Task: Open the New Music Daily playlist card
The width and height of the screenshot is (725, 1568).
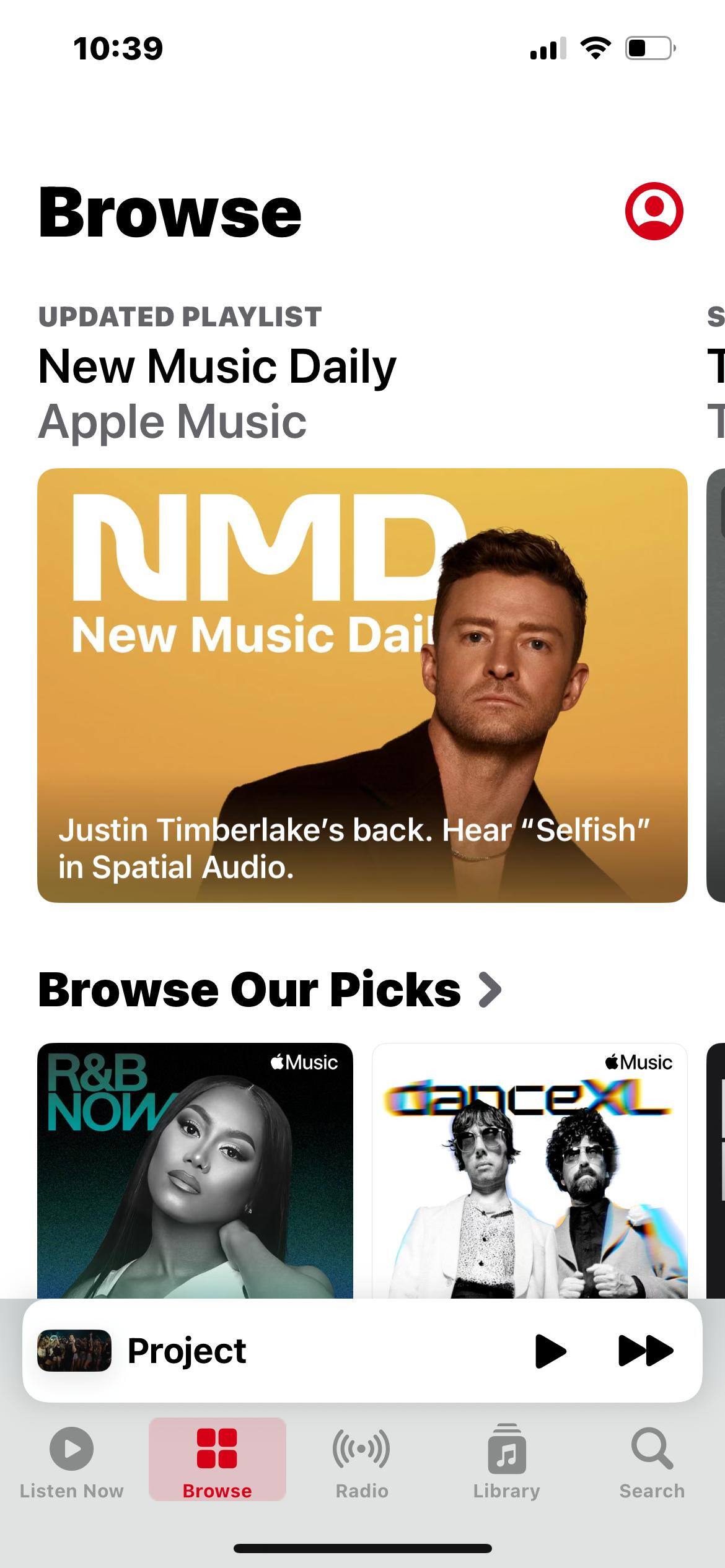Action: [362, 685]
